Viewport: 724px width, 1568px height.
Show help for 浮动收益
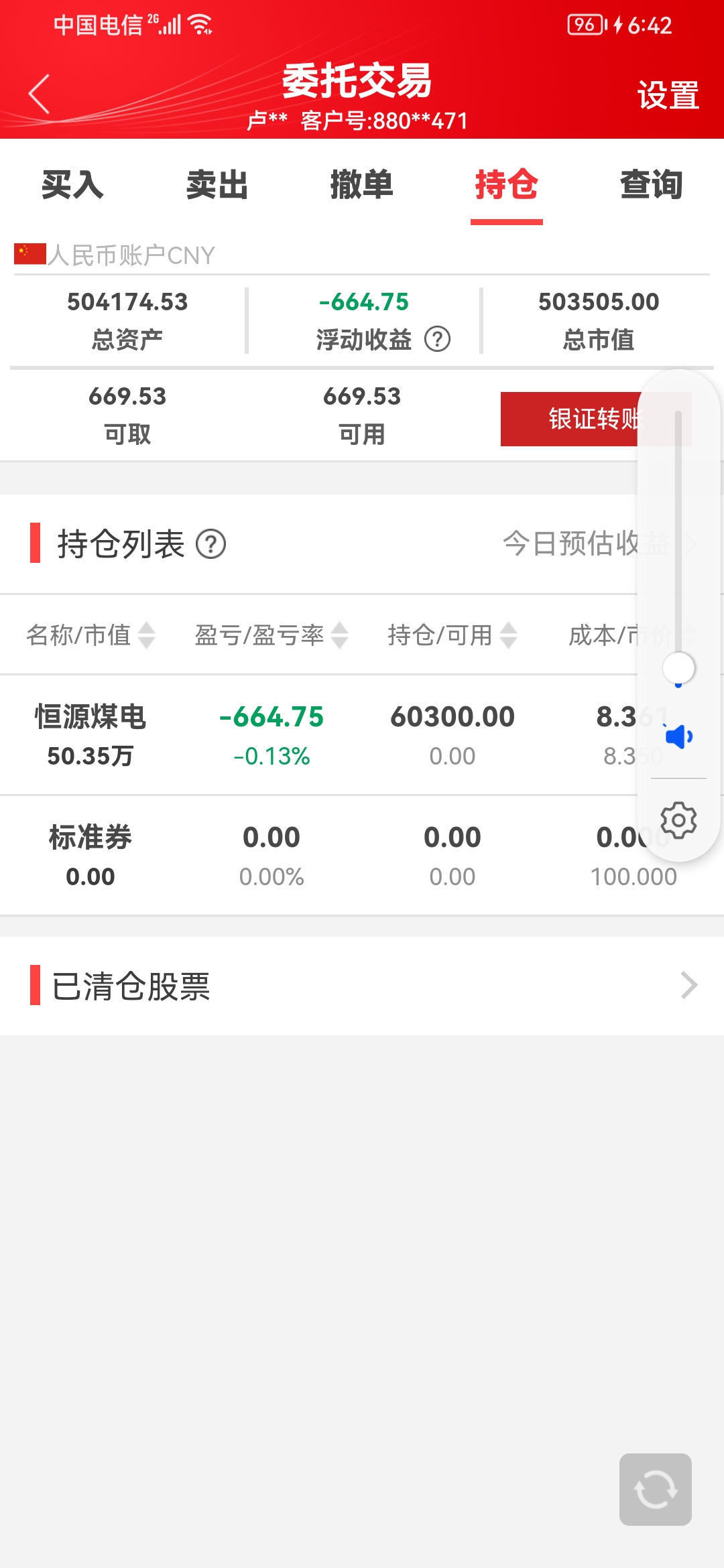tap(438, 339)
